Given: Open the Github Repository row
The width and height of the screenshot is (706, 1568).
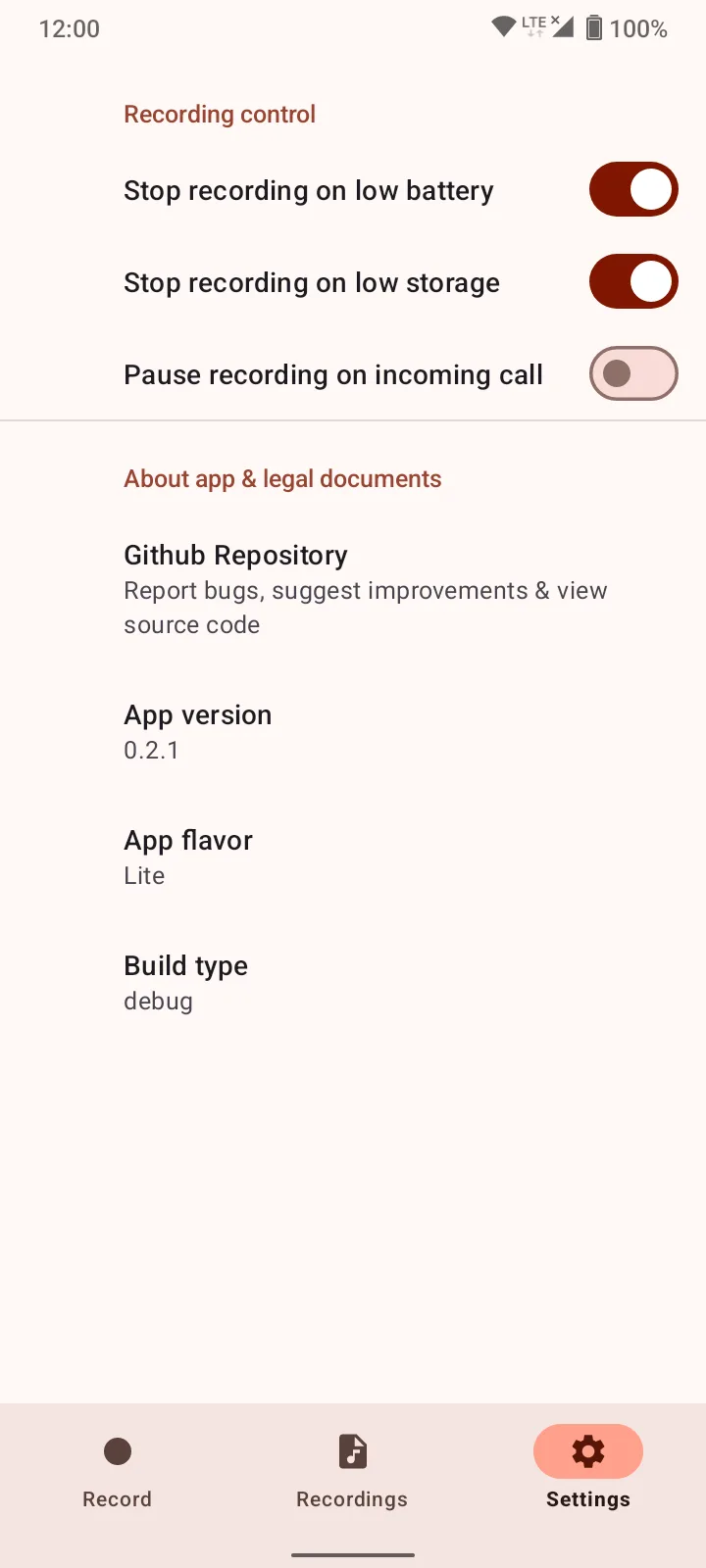Looking at the screenshot, I should (x=353, y=590).
